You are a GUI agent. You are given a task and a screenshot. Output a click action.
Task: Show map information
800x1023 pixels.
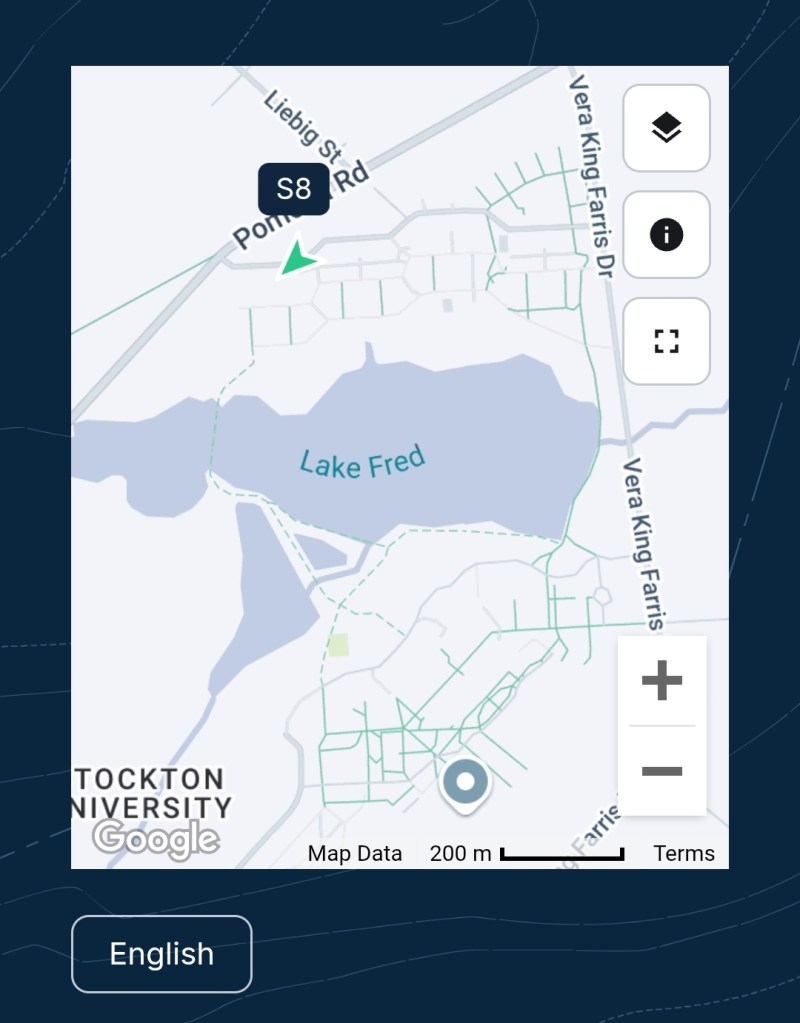(666, 235)
